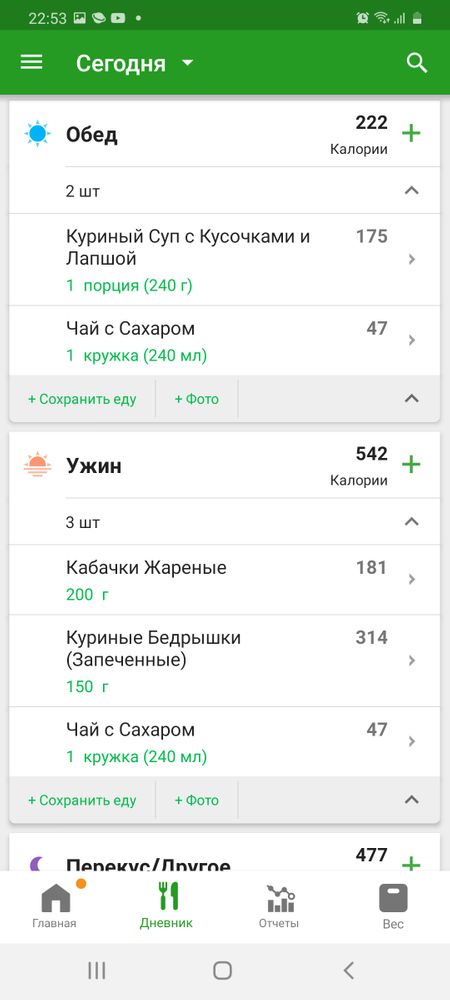Viewport: 450px width, 1000px height.
Task: Tap Сохранить еду under Обед
Action: [82, 399]
